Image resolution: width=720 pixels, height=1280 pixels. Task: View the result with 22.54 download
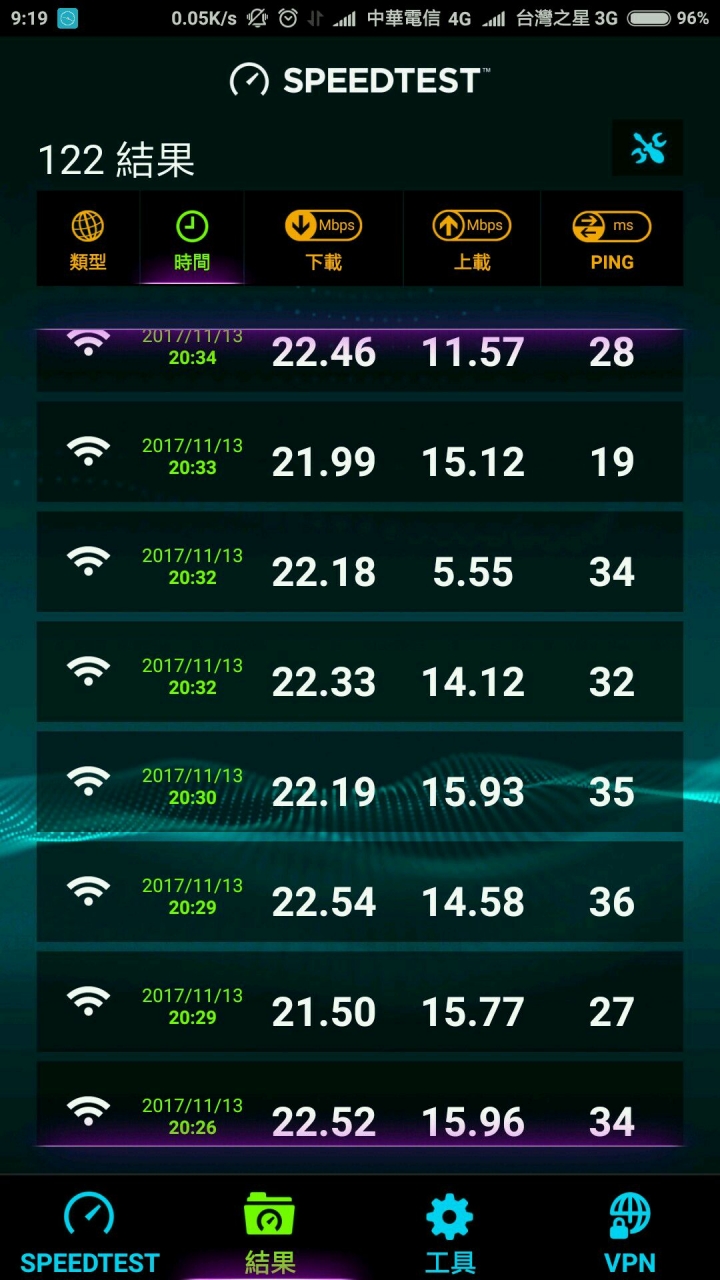pos(360,892)
